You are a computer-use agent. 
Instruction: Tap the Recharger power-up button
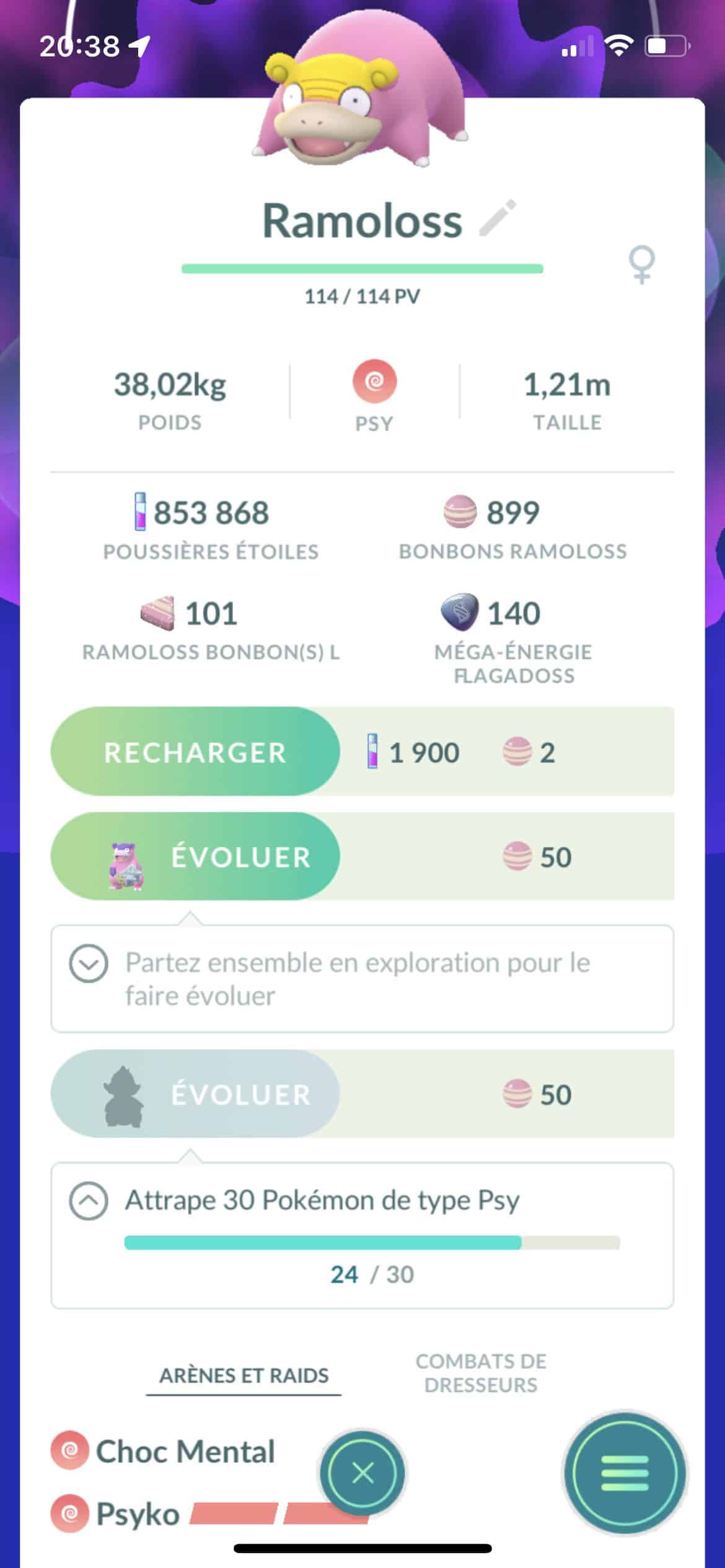click(x=195, y=751)
